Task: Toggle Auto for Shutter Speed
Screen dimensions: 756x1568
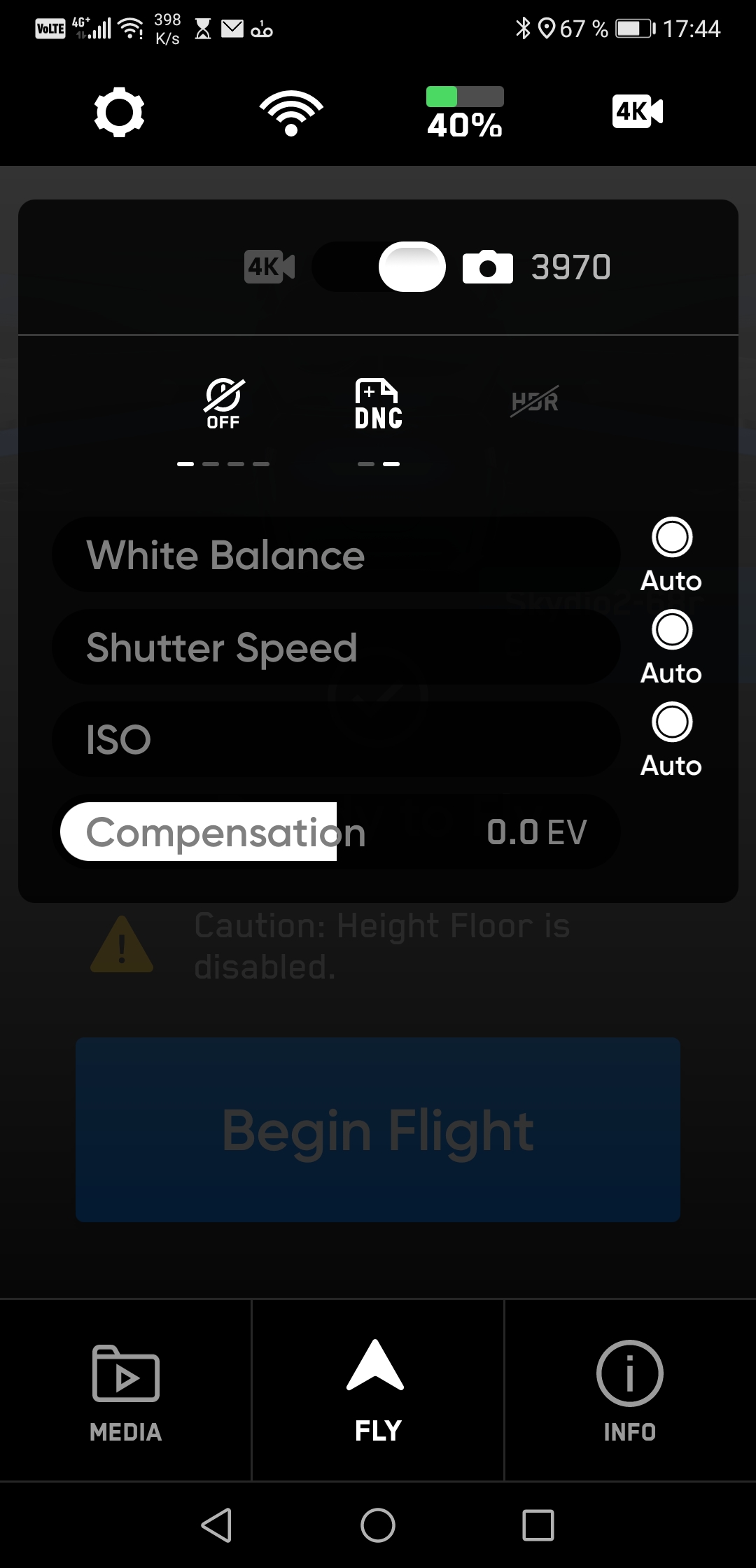Action: 671,630
